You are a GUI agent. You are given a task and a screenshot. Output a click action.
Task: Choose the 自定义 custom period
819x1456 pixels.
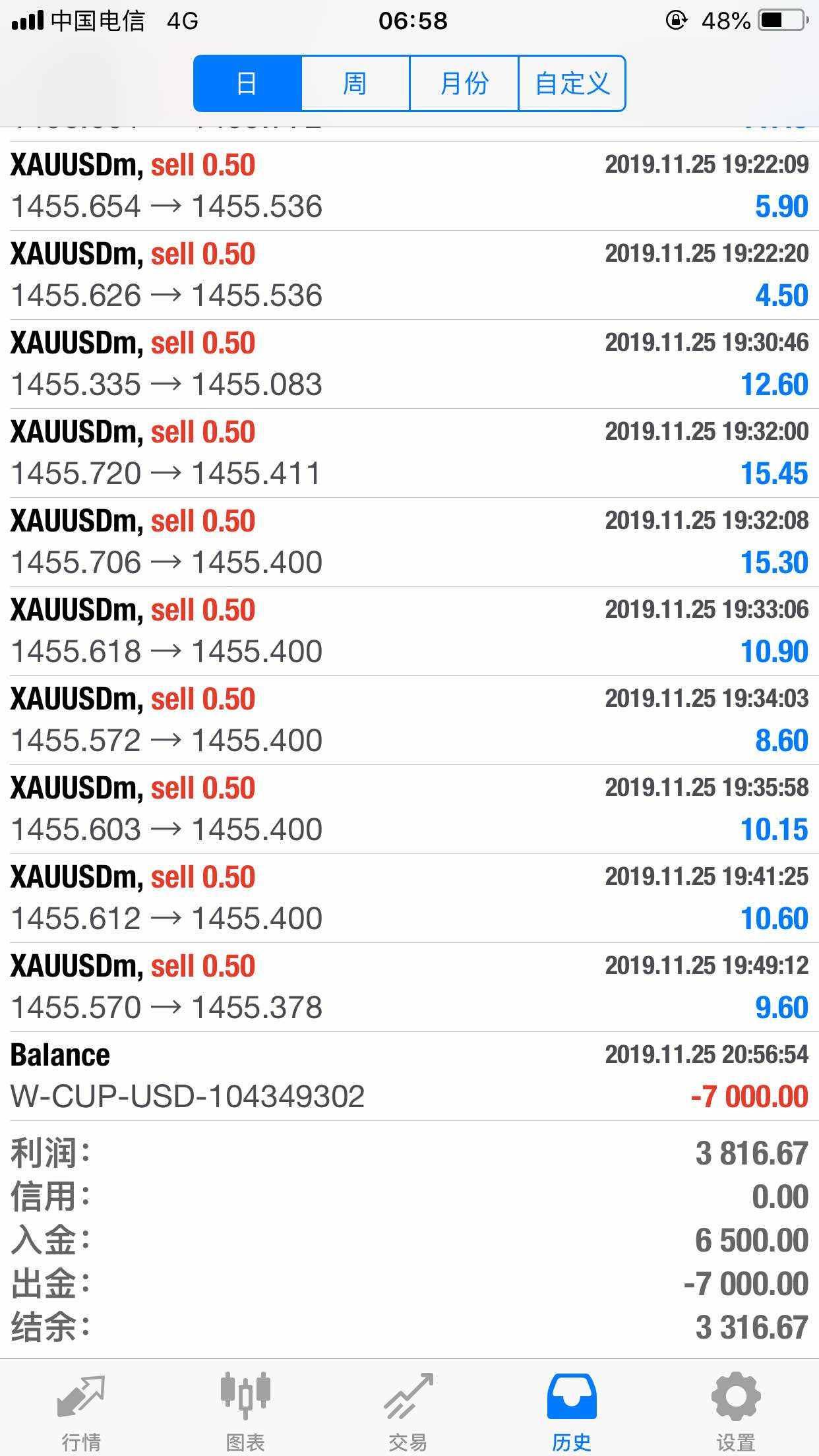point(572,84)
